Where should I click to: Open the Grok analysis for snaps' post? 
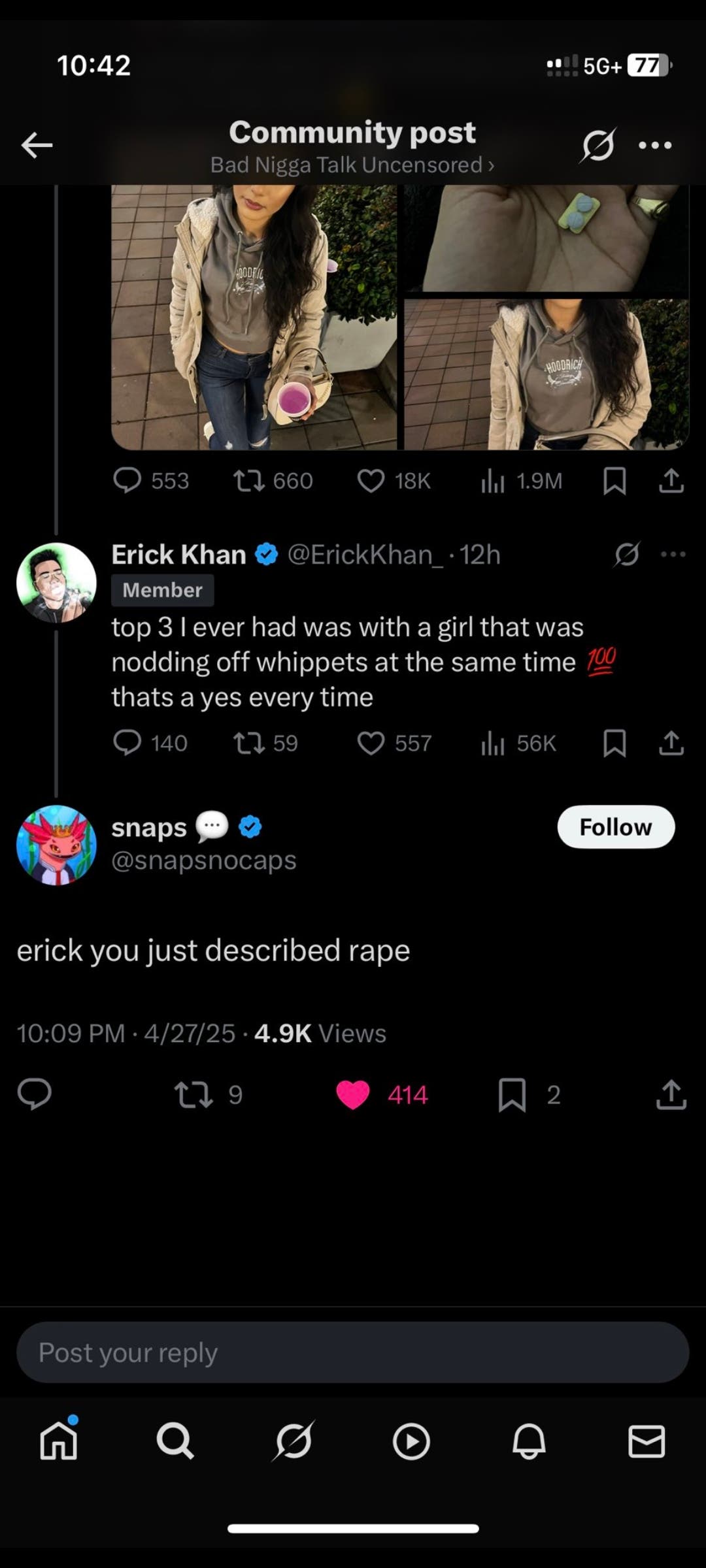598,144
